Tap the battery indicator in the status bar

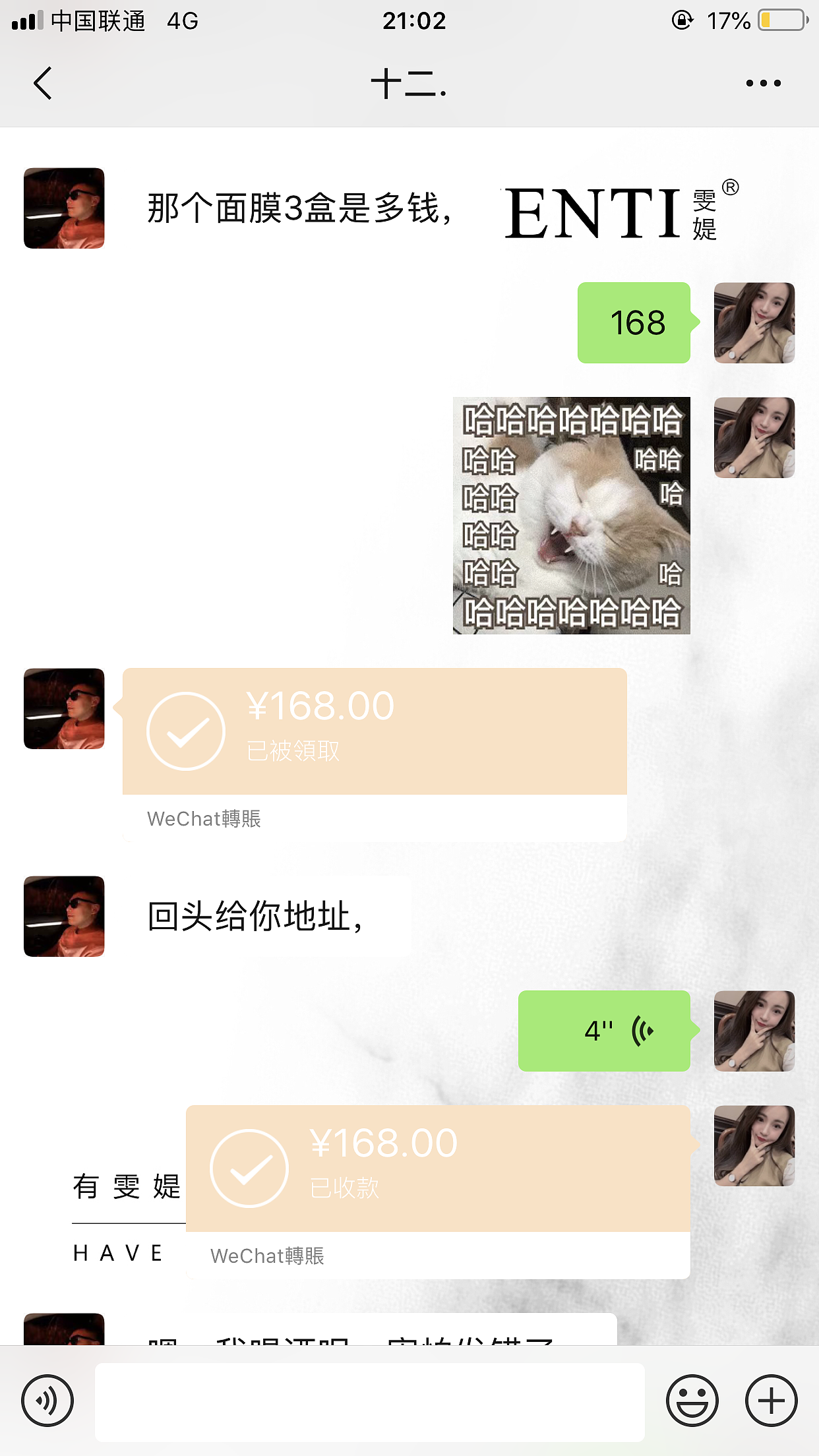pyautogui.click(x=781, y=20)
